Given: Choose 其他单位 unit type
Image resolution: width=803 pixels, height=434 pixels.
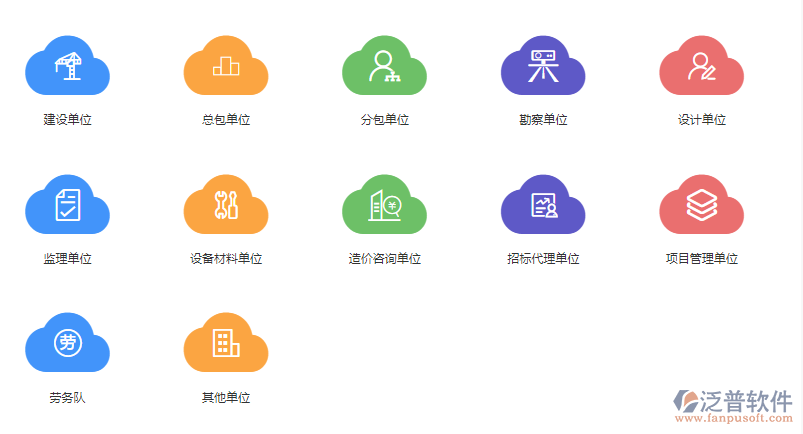Looking at the screenshot, I should 226,345.
